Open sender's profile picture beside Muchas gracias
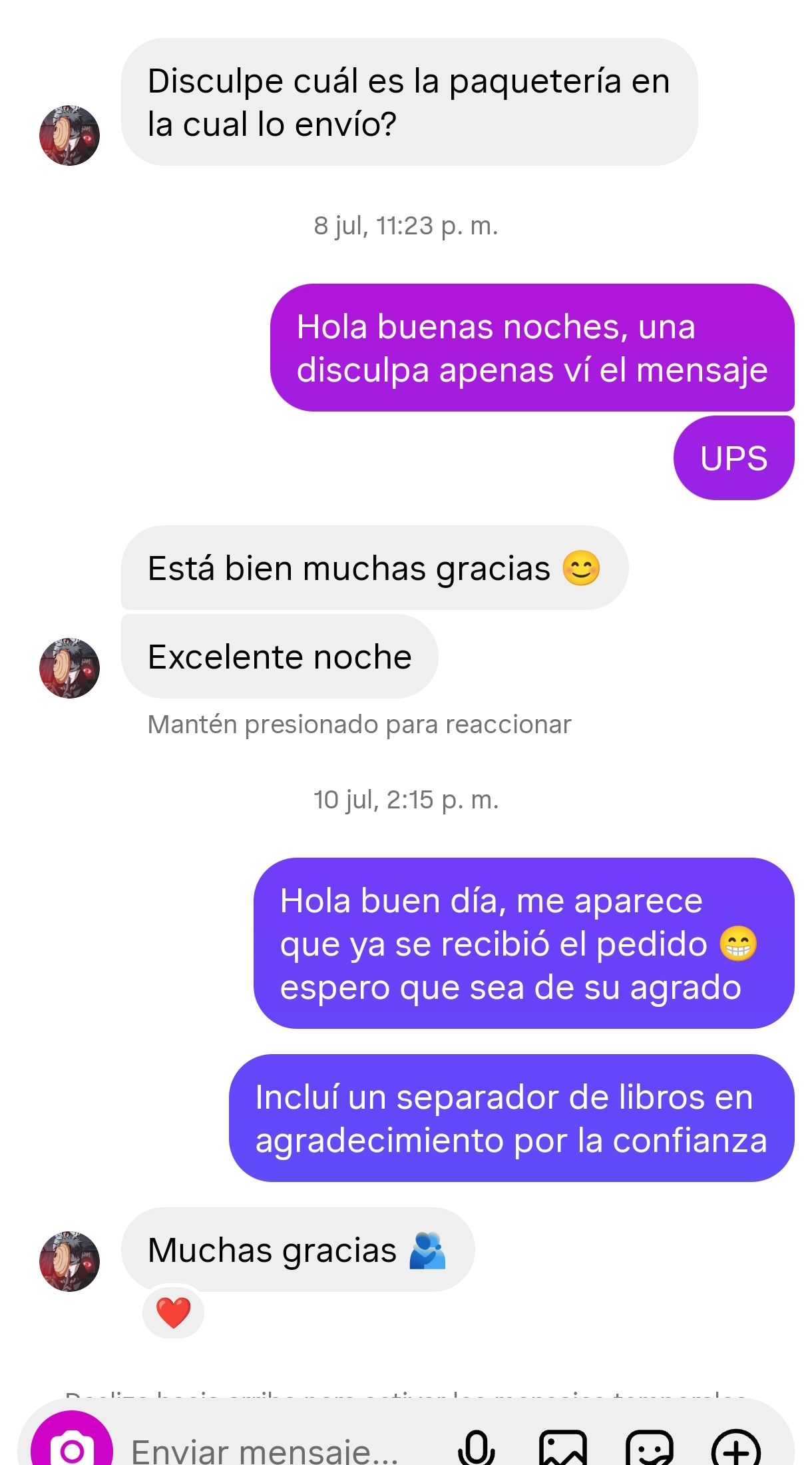 pyautogui.click(x=70, y=1261)
